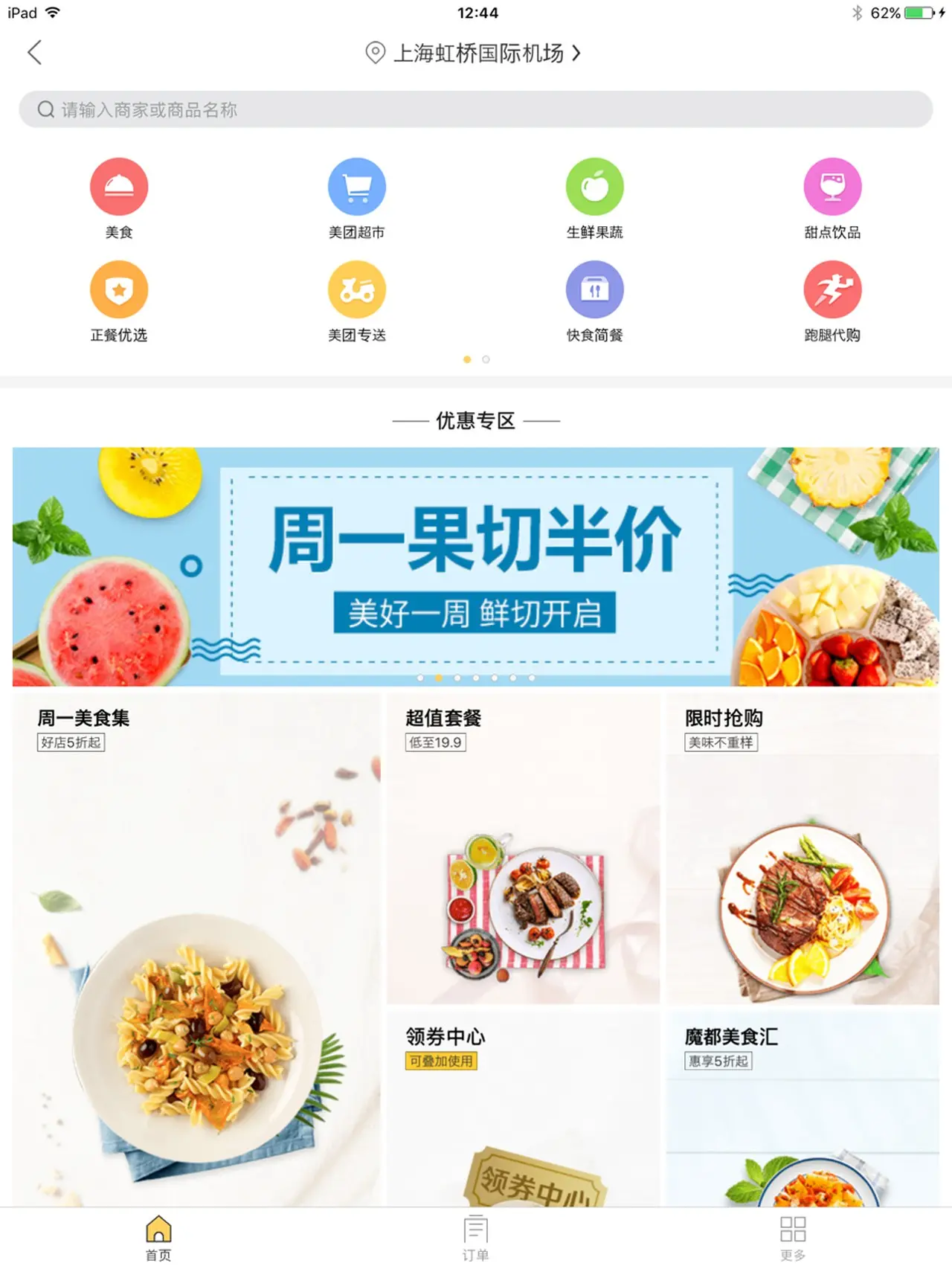
Task: View the 魔都美食汇 card
Action: tap(803, 1108)
